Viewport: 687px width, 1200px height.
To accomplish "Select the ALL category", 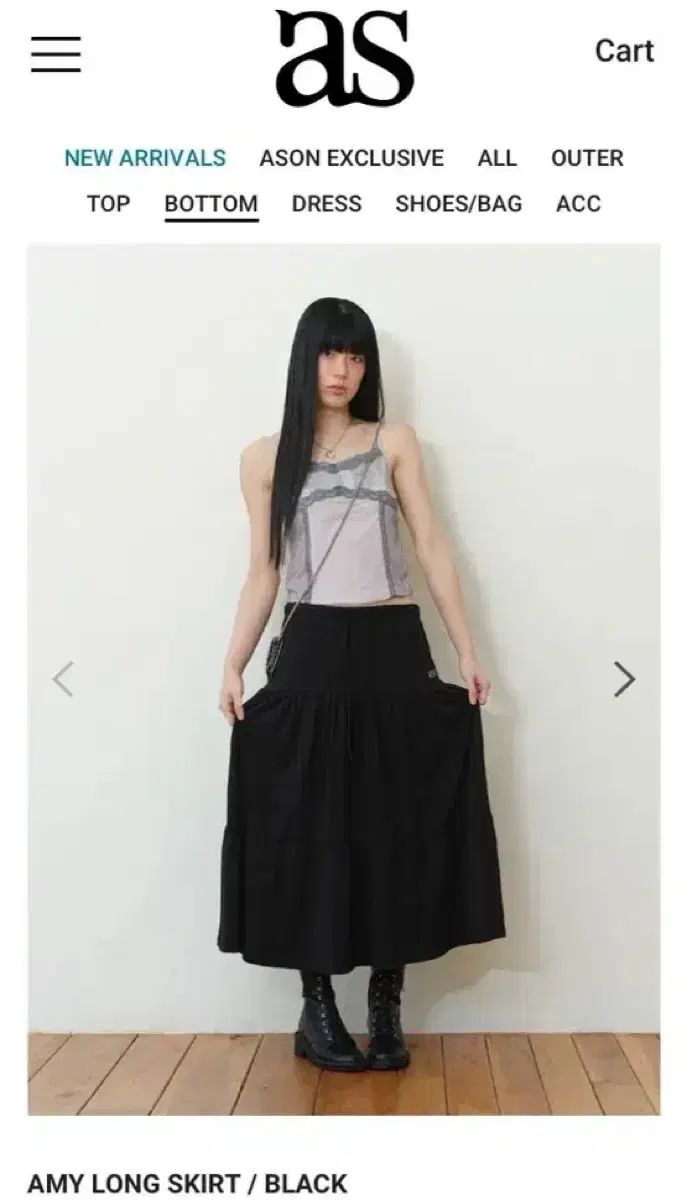I will tap(497, 158).
